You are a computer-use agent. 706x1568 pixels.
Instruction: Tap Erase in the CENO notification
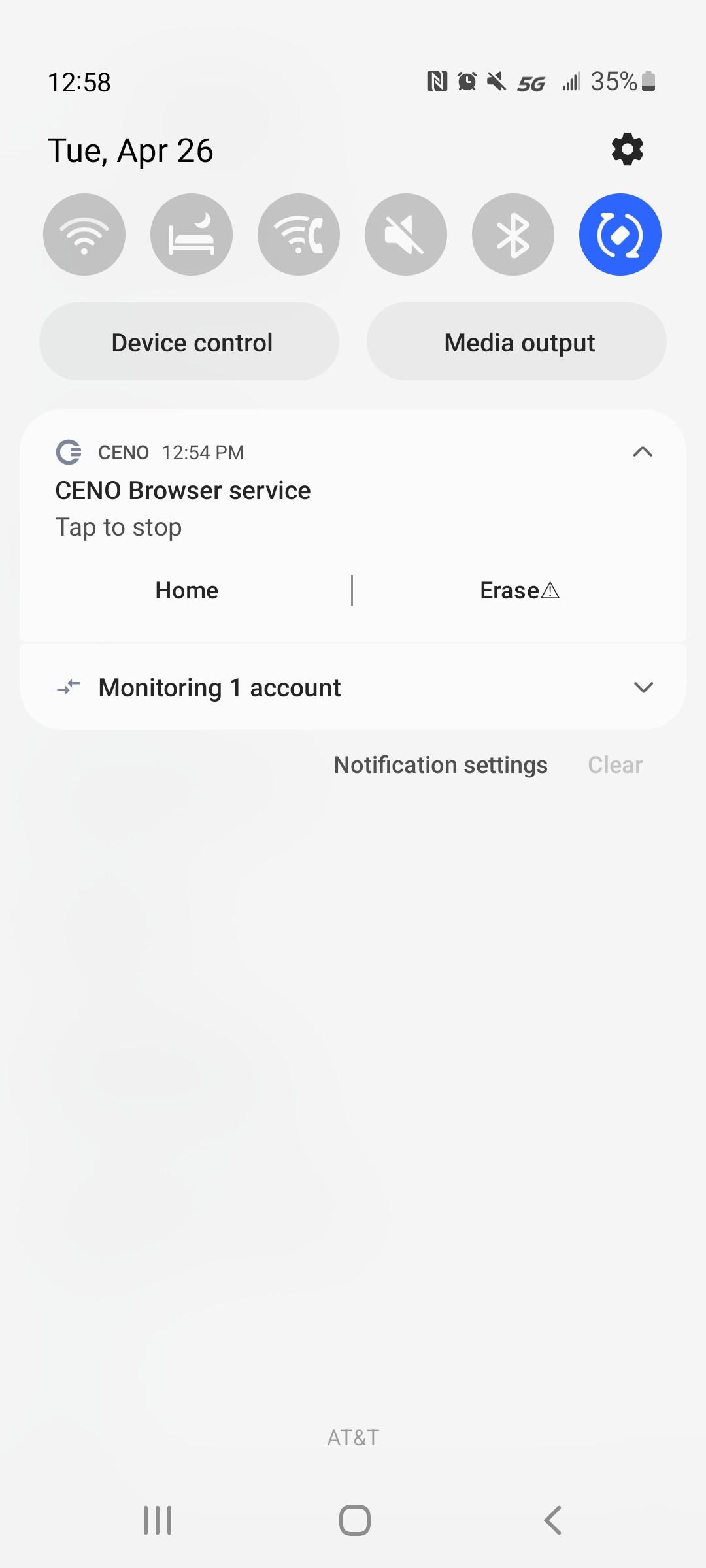coord(519,591)
